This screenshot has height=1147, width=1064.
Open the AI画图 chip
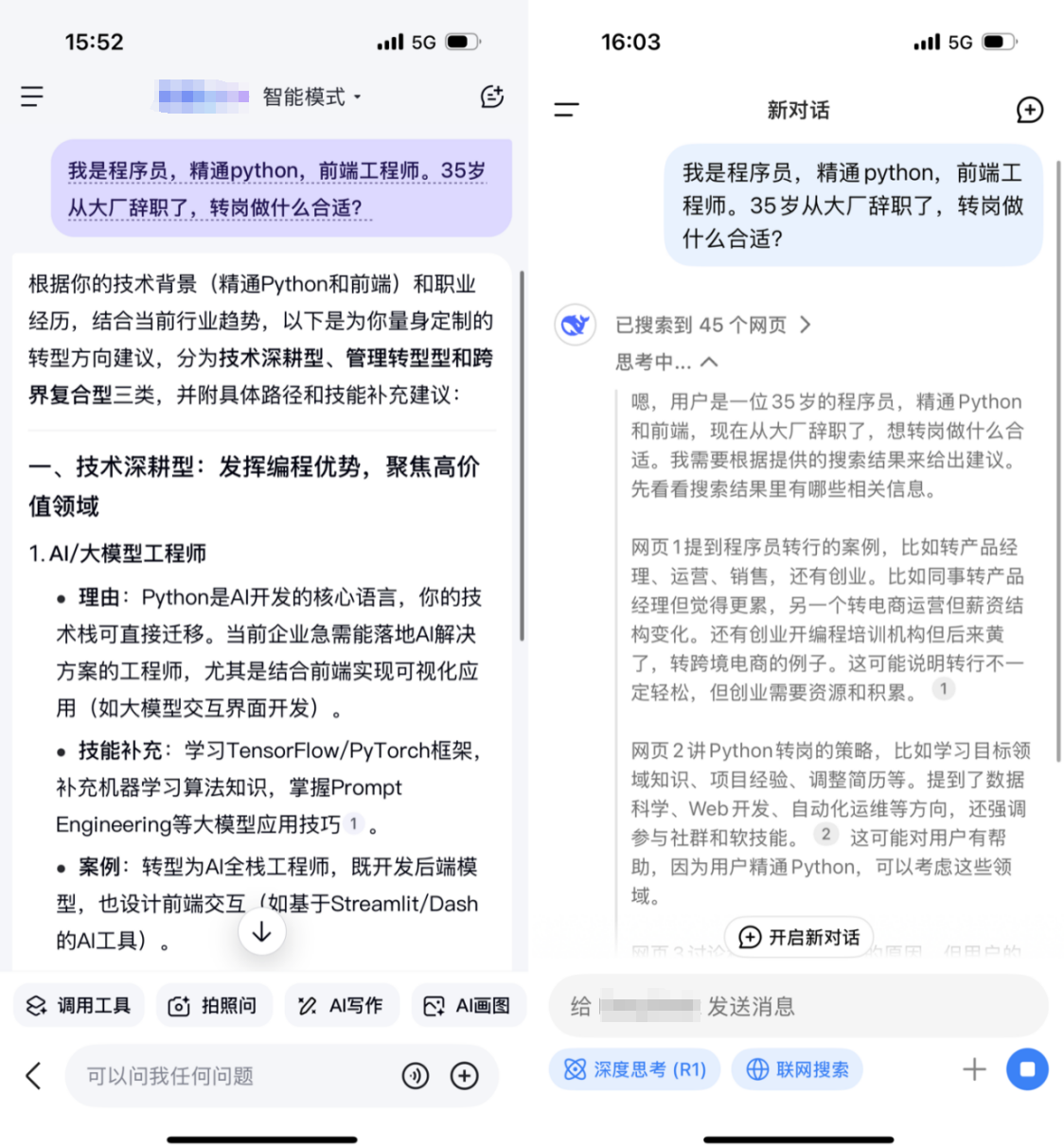tap(468, 1005)
